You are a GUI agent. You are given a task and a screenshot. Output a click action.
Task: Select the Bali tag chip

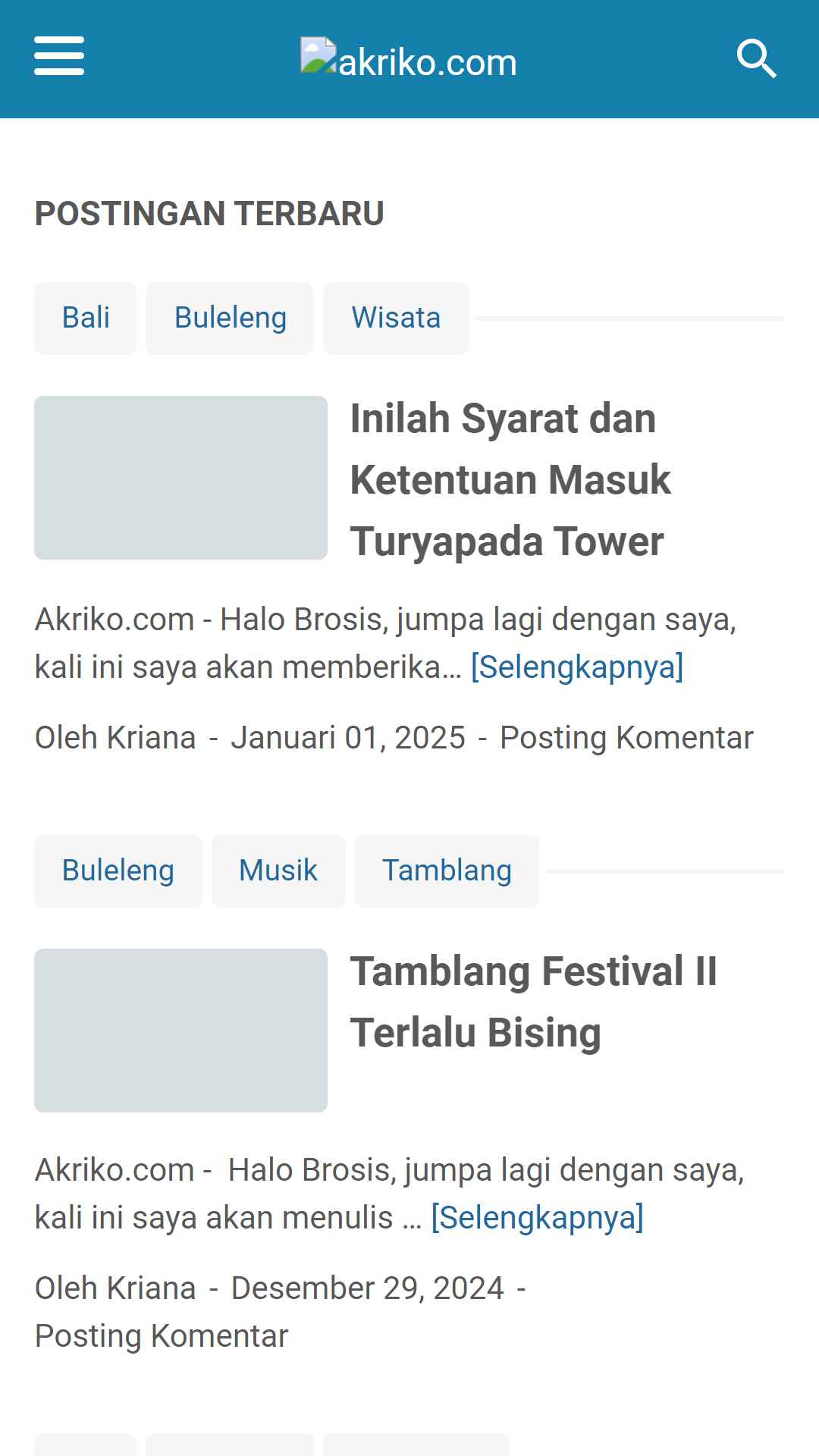point(86,318)
